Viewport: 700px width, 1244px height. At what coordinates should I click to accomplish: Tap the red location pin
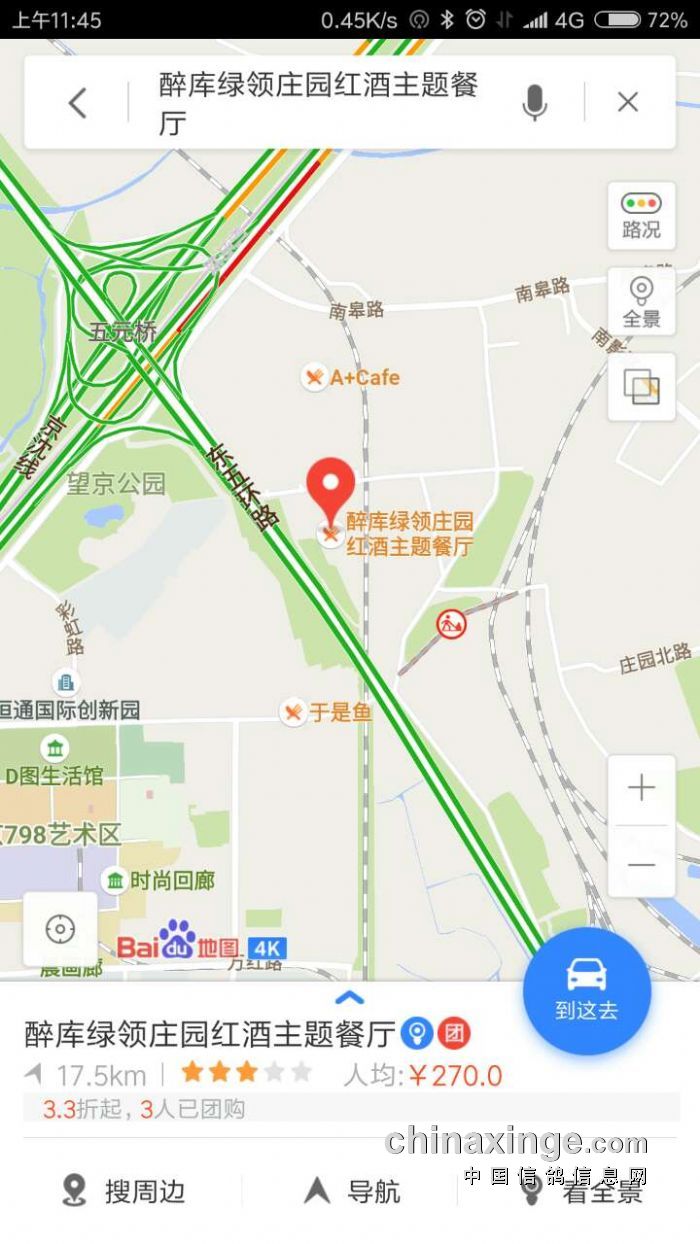tap(330, 486)
